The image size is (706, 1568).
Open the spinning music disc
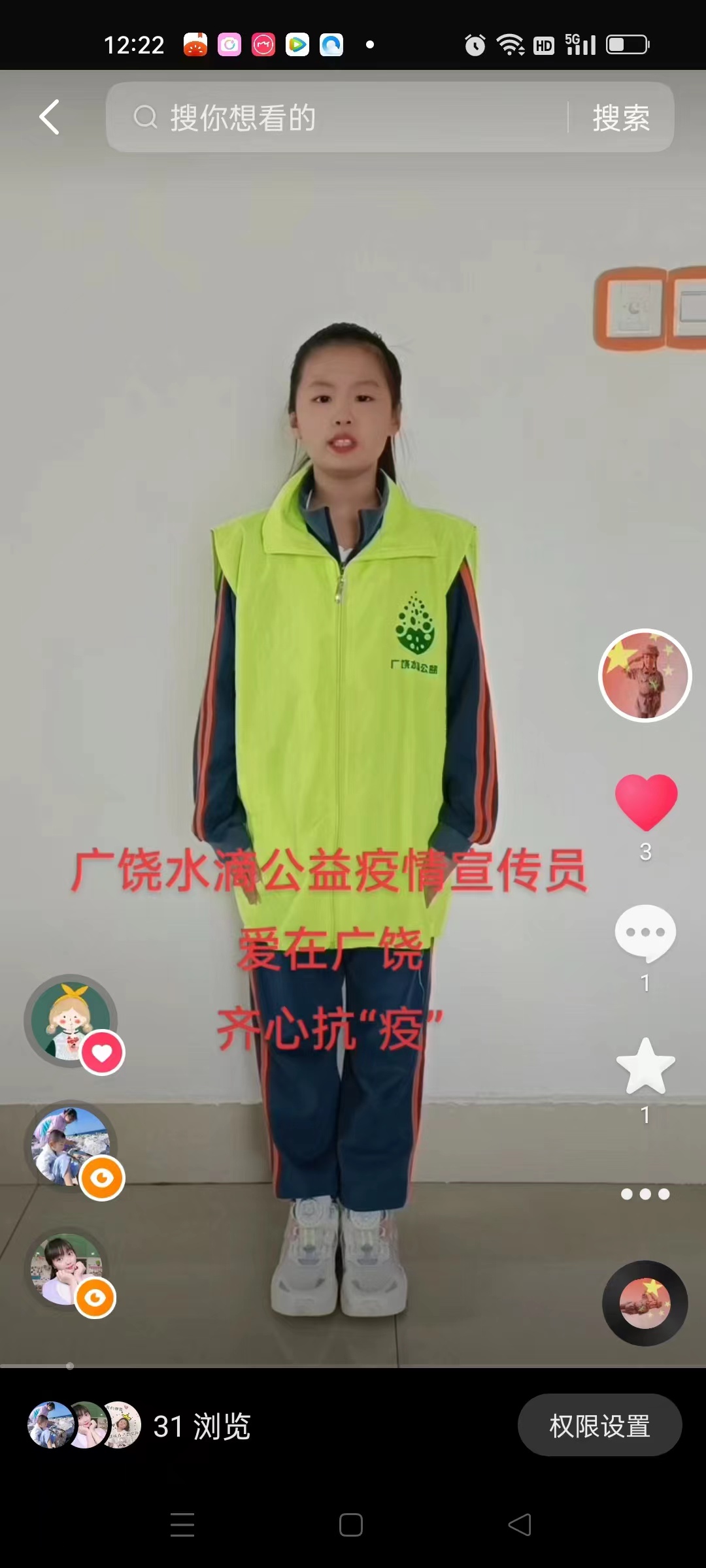(645, 1303)
